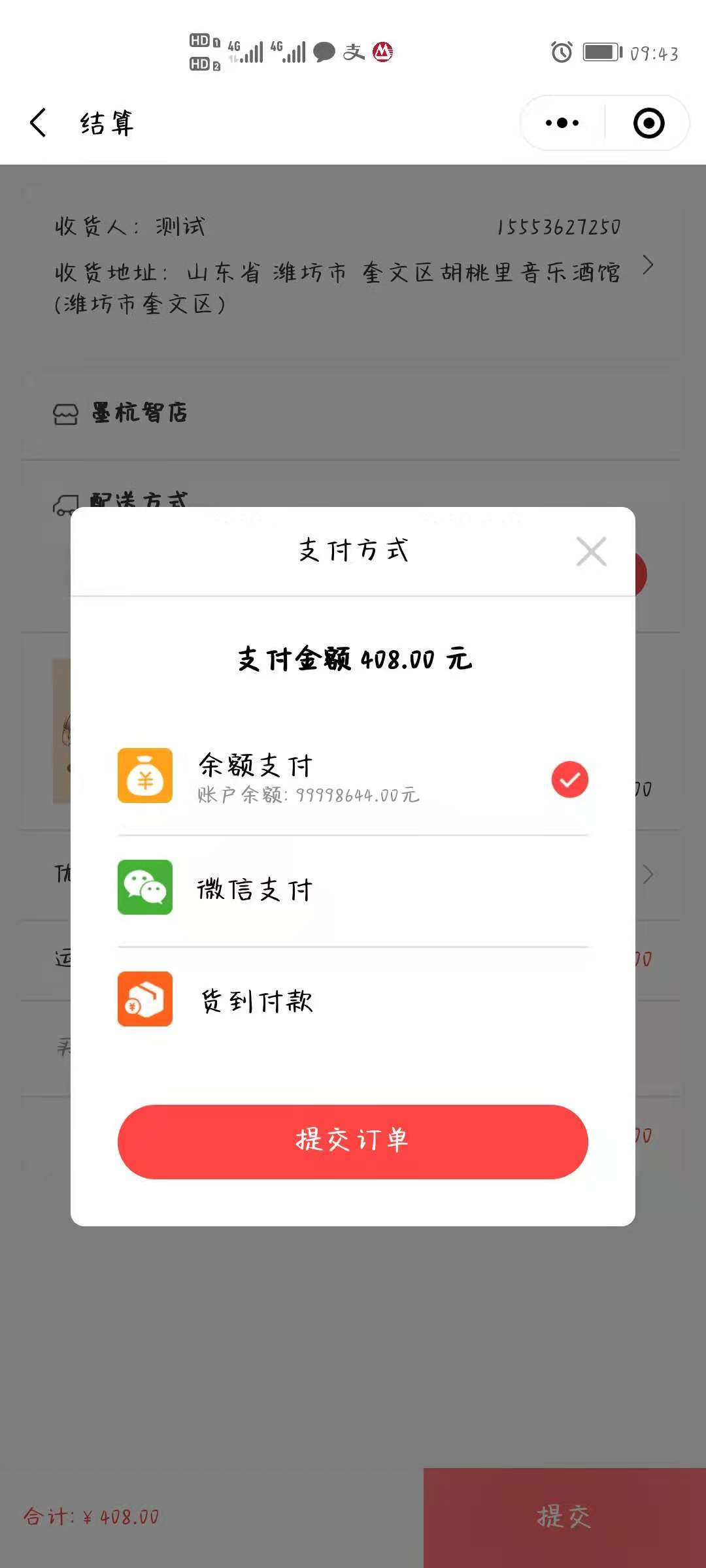Tap the 提交订单 button

click(x=353, y=1141)
